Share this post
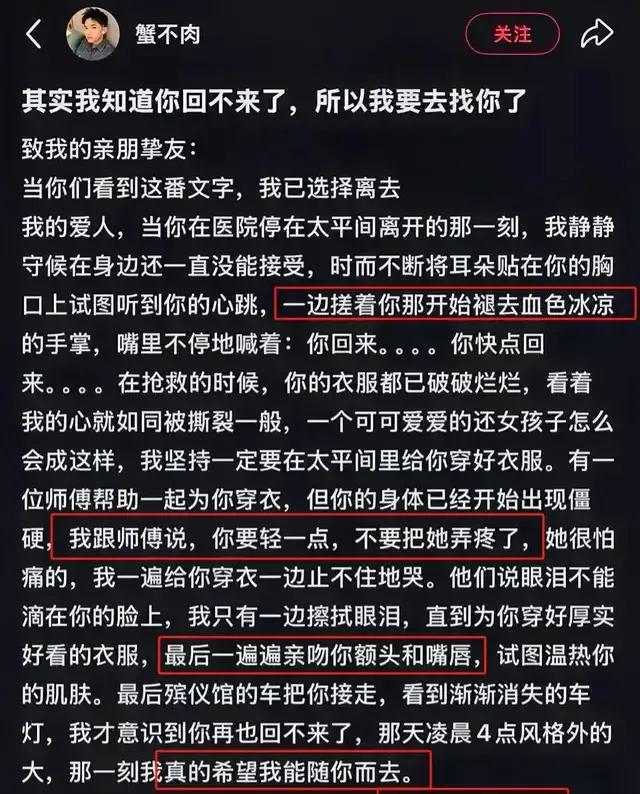The image size is (640, 794). pyautogui.click(x=597, y=34)
